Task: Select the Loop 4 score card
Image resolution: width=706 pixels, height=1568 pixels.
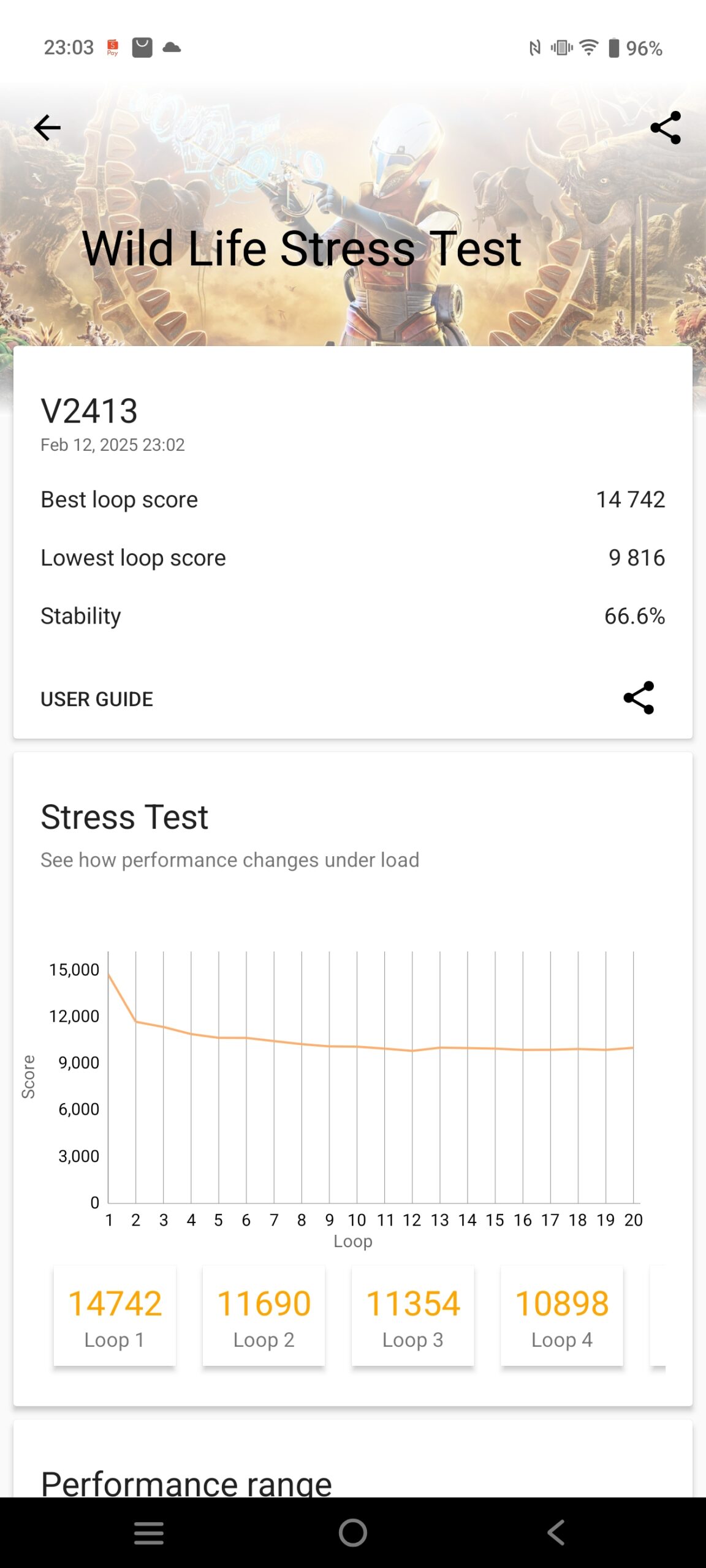Action: 561,1316
